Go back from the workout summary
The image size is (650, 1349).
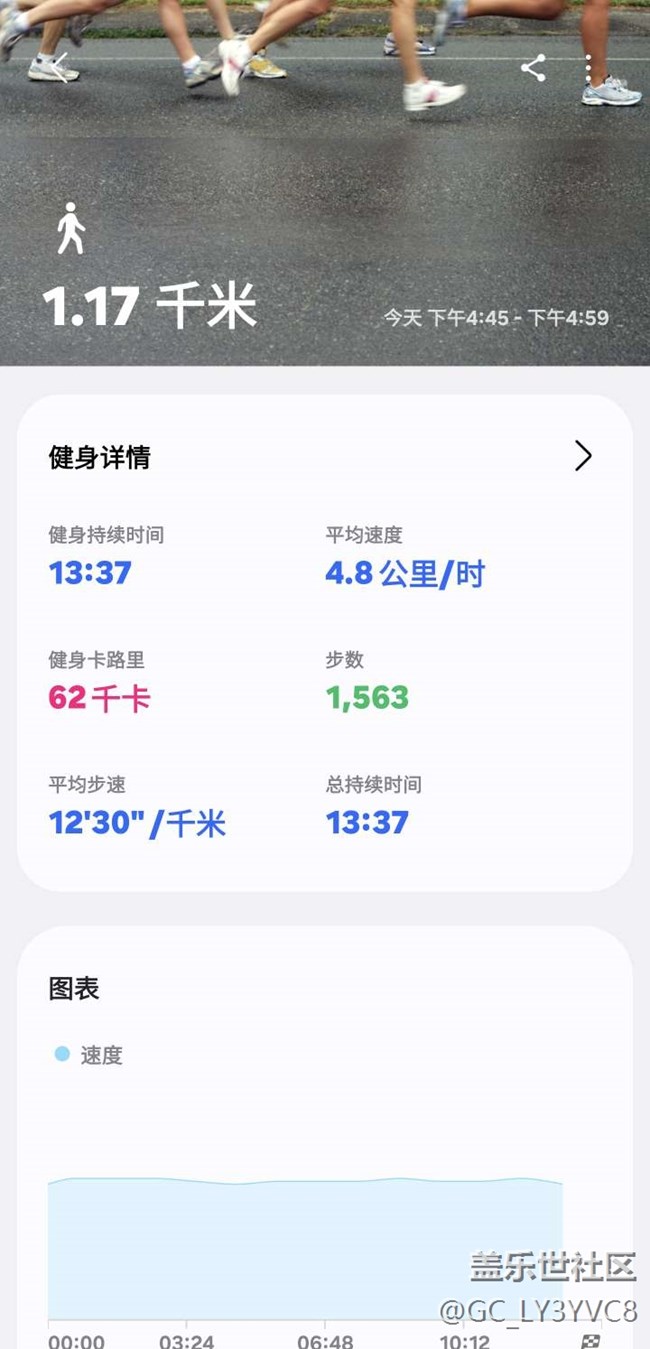[58, 67]
